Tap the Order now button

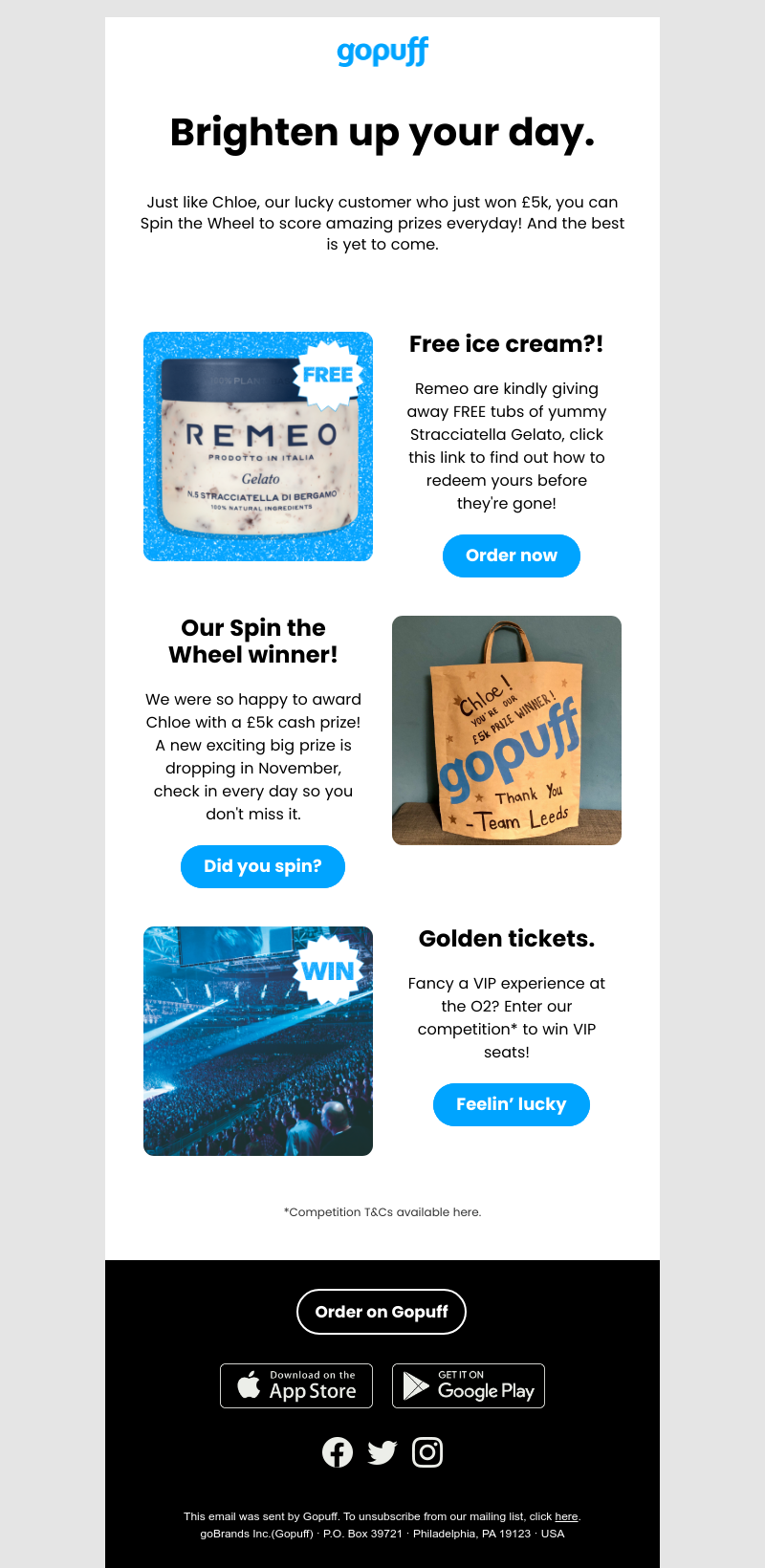pyautogui.click(x=511, y=555)
